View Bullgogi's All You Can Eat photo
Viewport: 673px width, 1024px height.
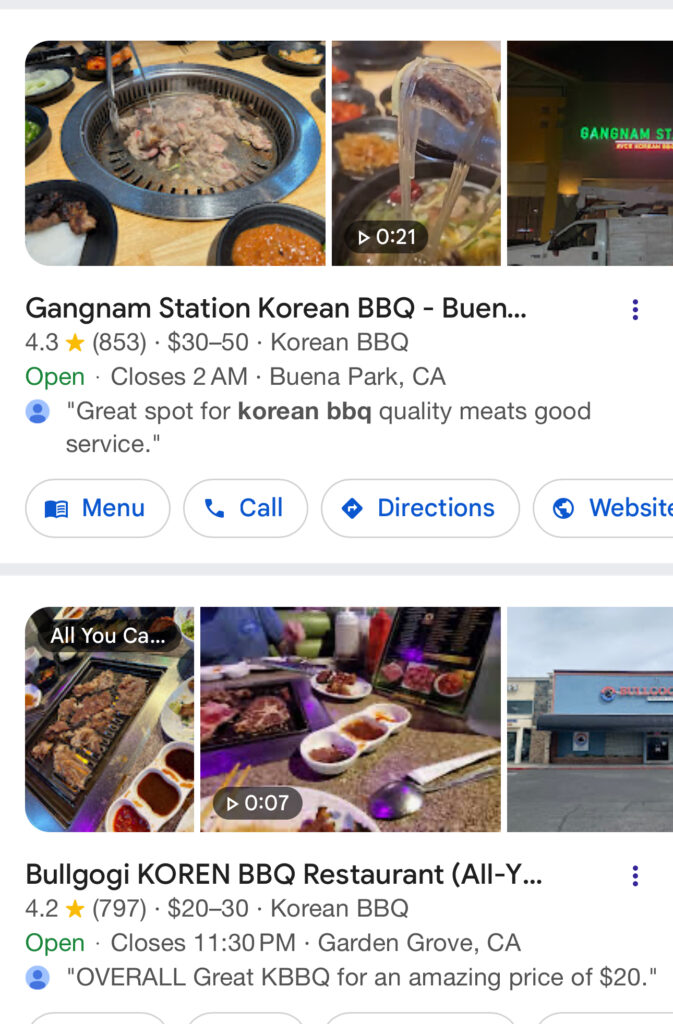tap(109, 719)
